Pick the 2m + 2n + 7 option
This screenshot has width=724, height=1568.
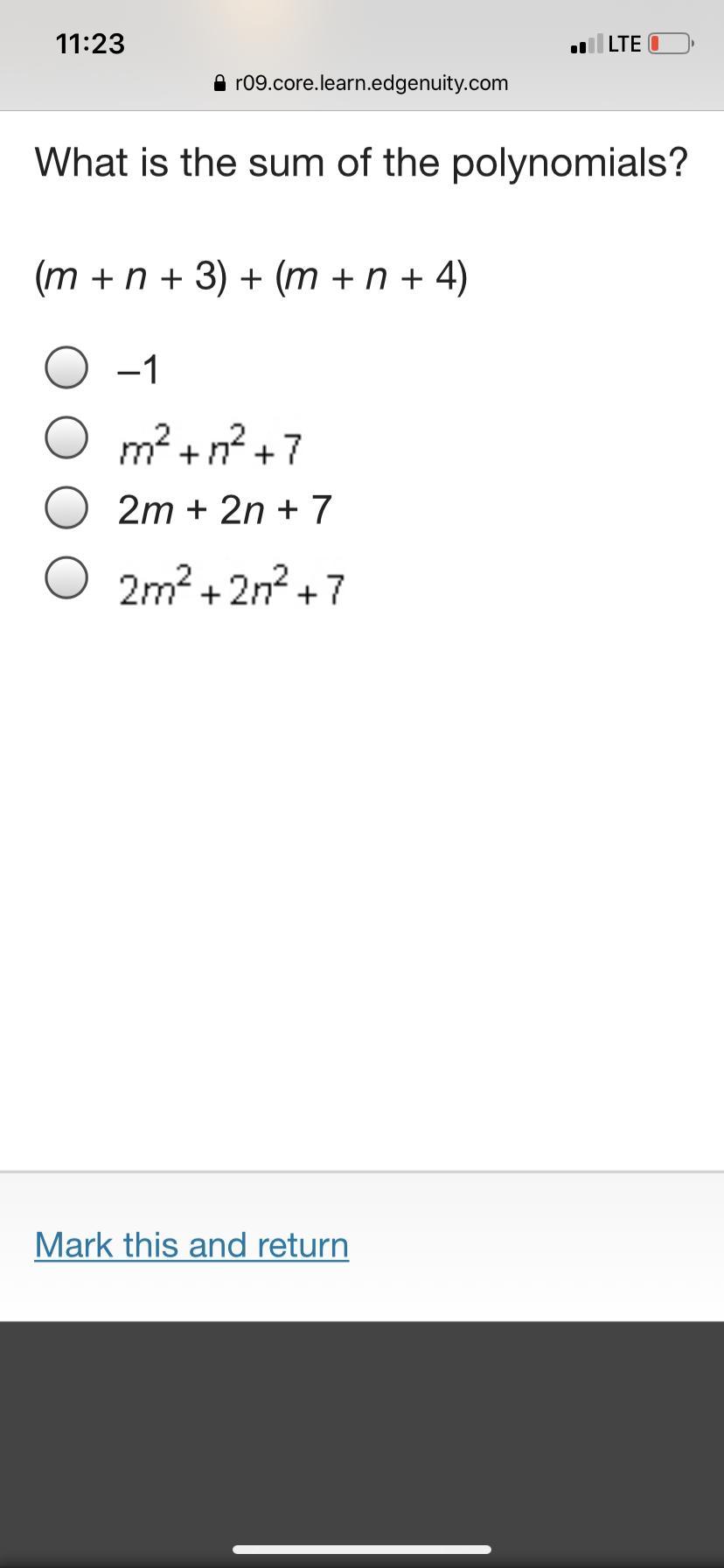point(66,508)
